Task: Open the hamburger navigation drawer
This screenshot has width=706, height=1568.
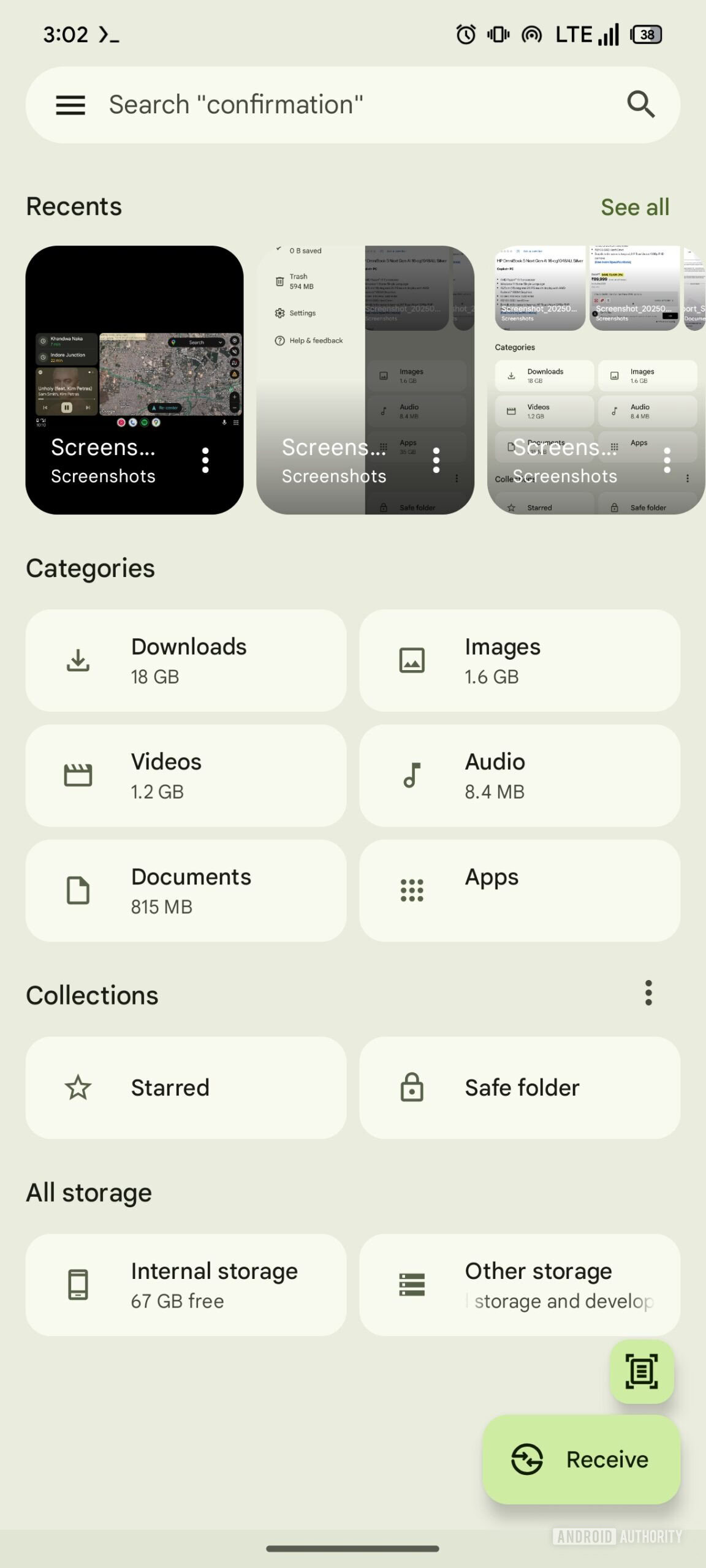Action: [x=70, y=105]
